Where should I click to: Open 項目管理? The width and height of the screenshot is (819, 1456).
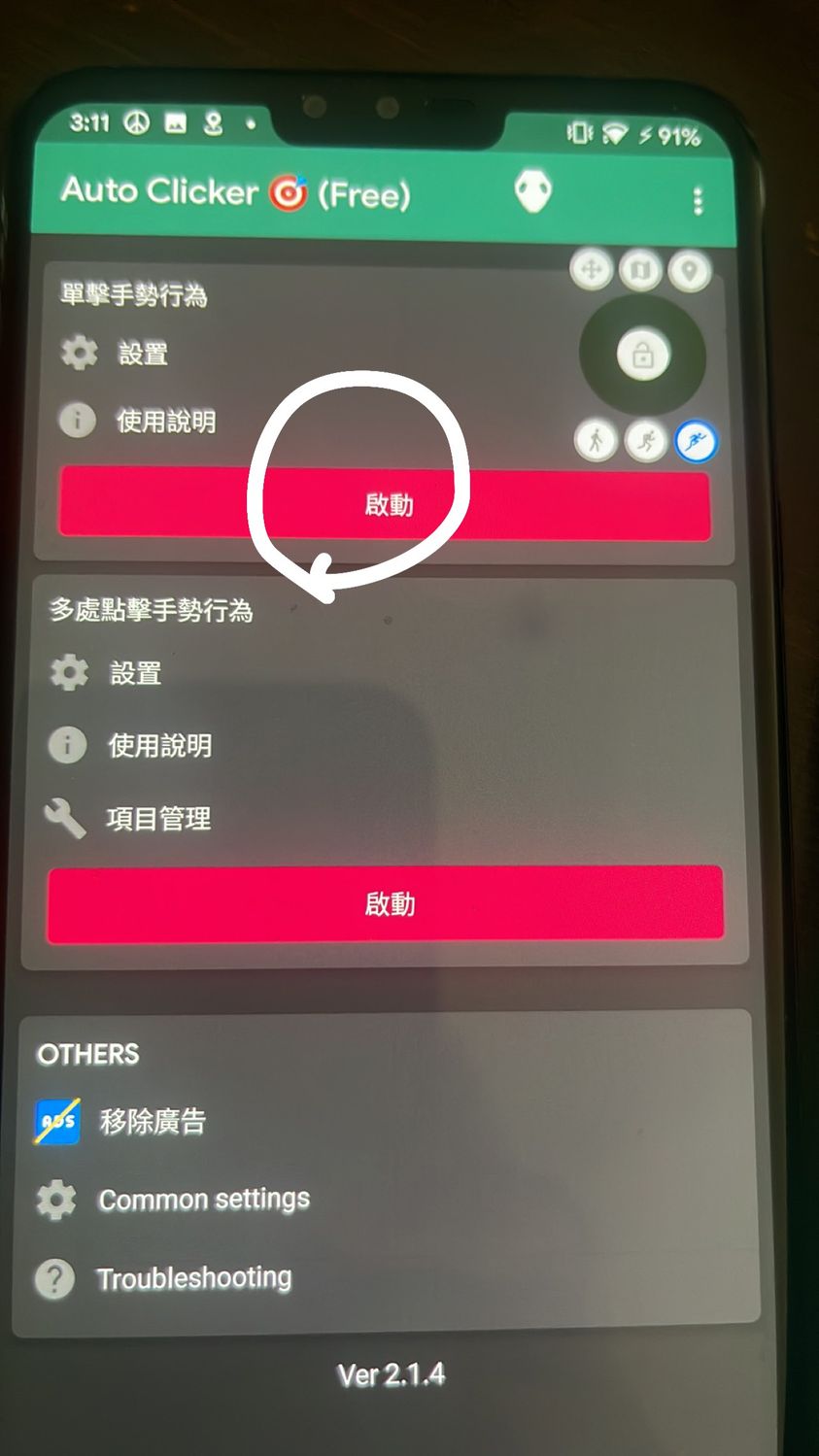pos(157,819)
